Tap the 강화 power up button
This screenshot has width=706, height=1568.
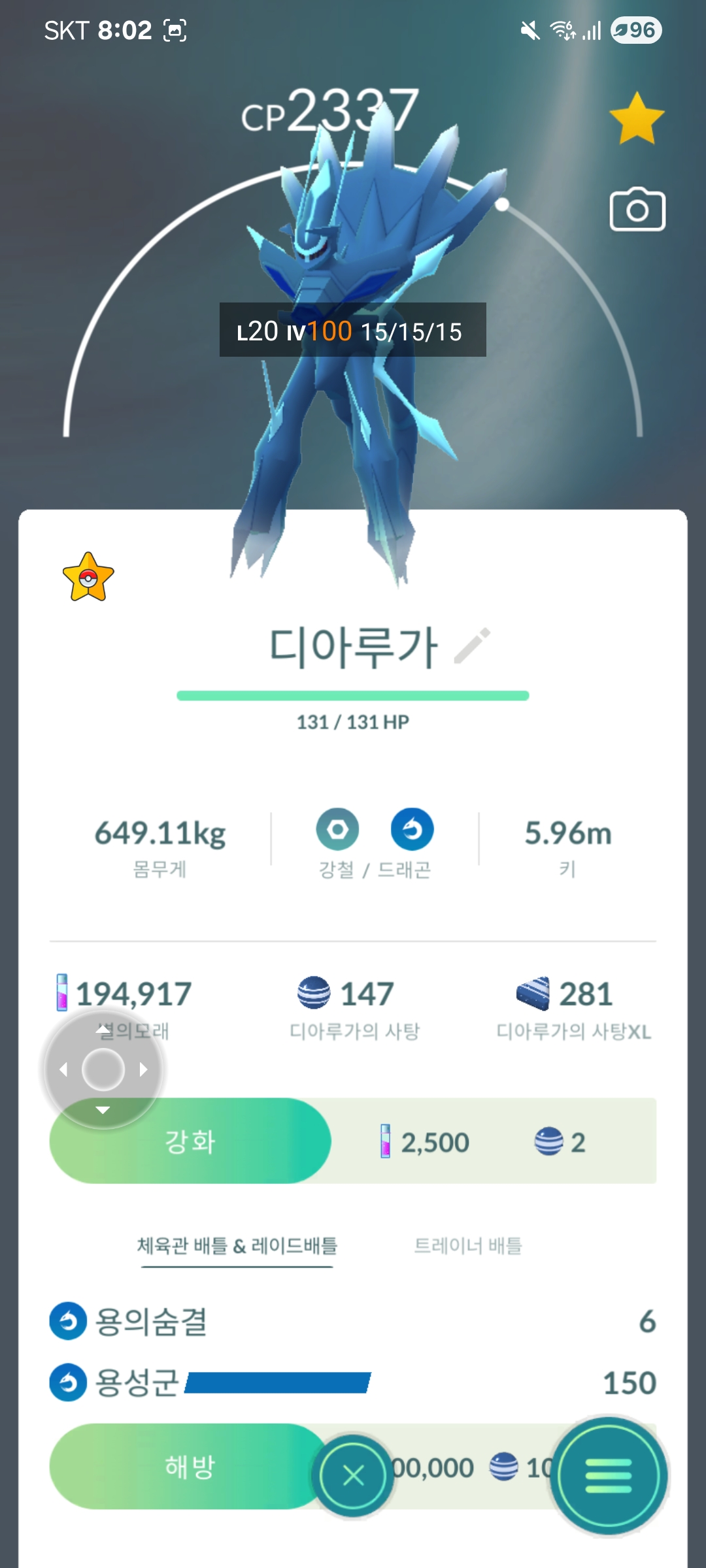pyautogui.click(x=190, y=1141)
